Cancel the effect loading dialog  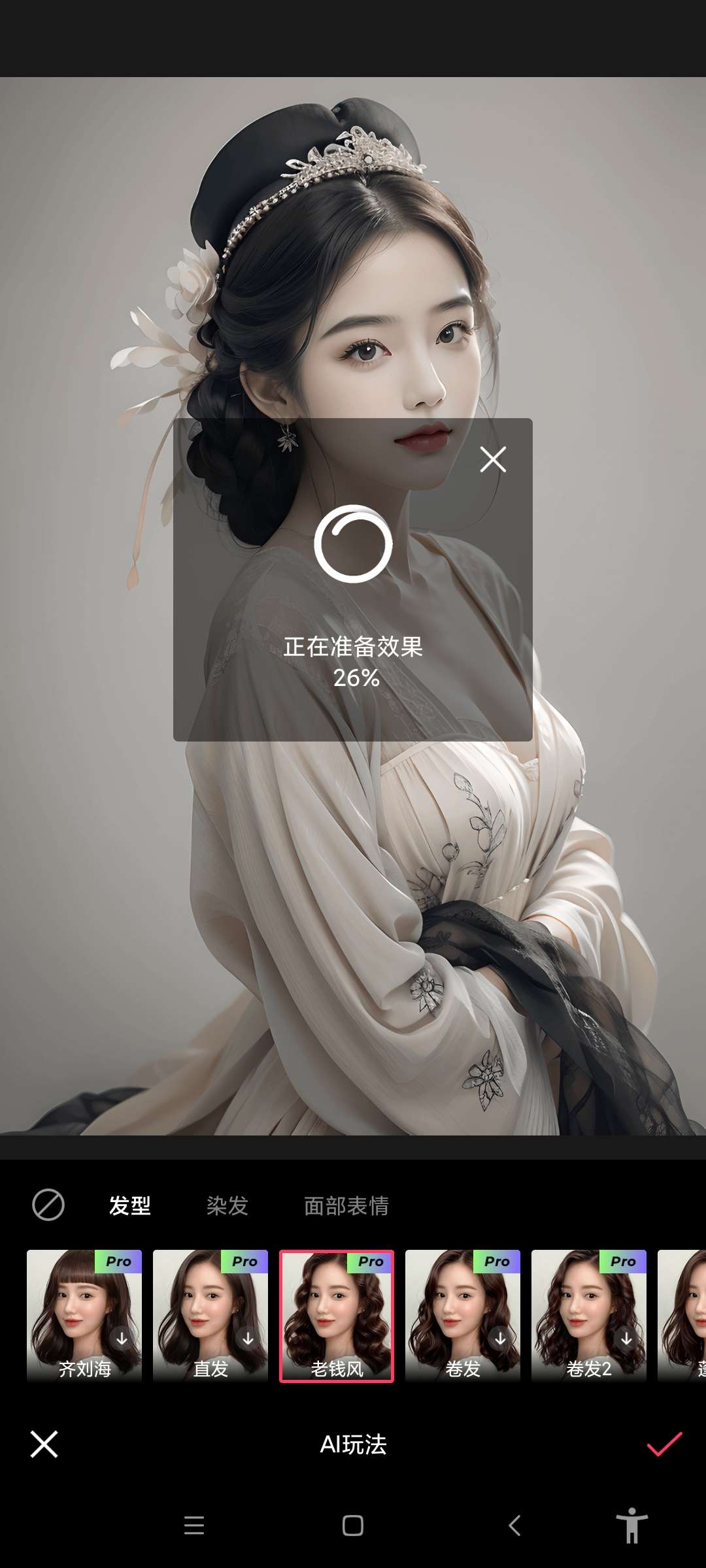(493, 459)
